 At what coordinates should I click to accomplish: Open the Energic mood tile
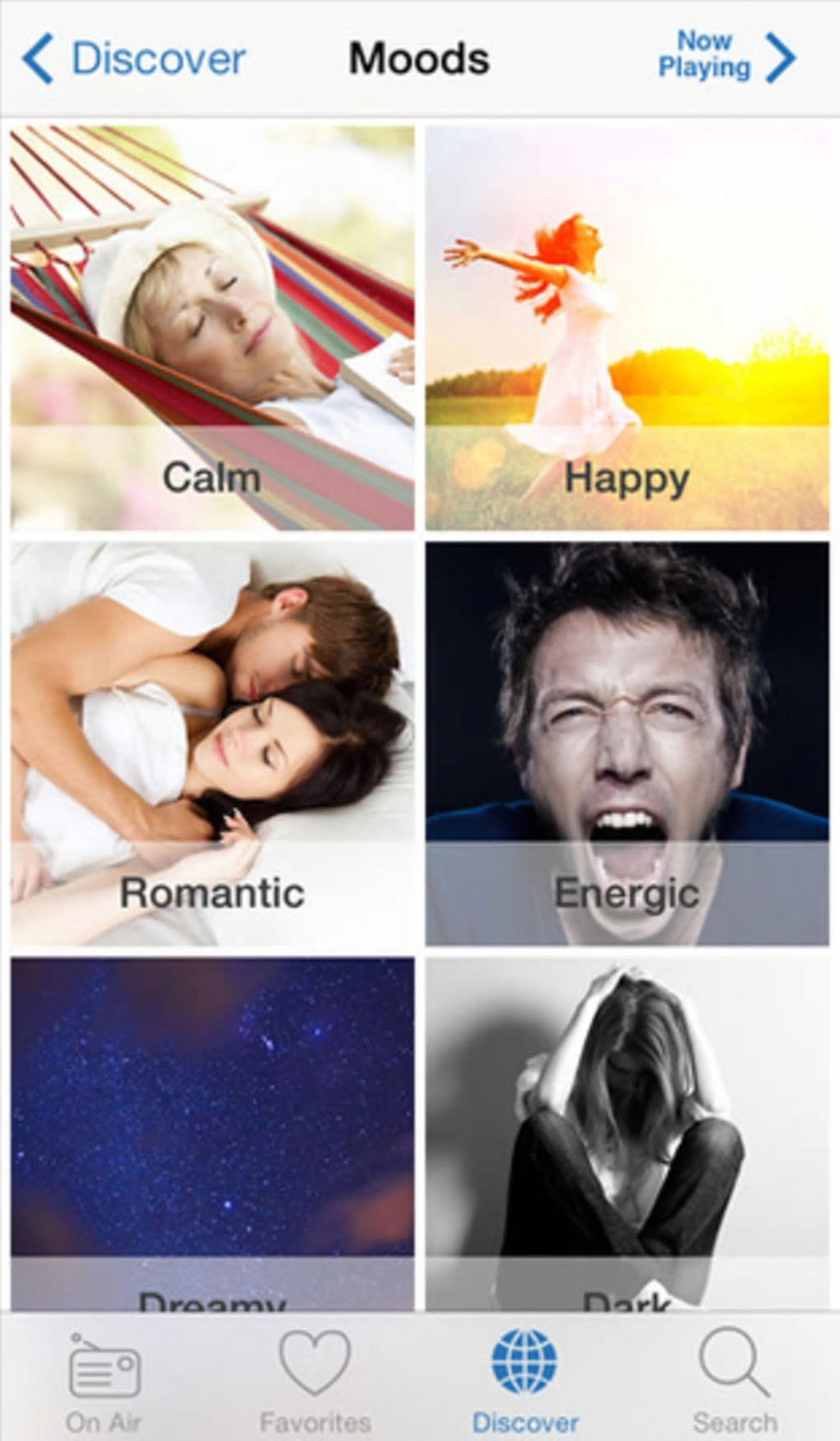pos(627,743)
